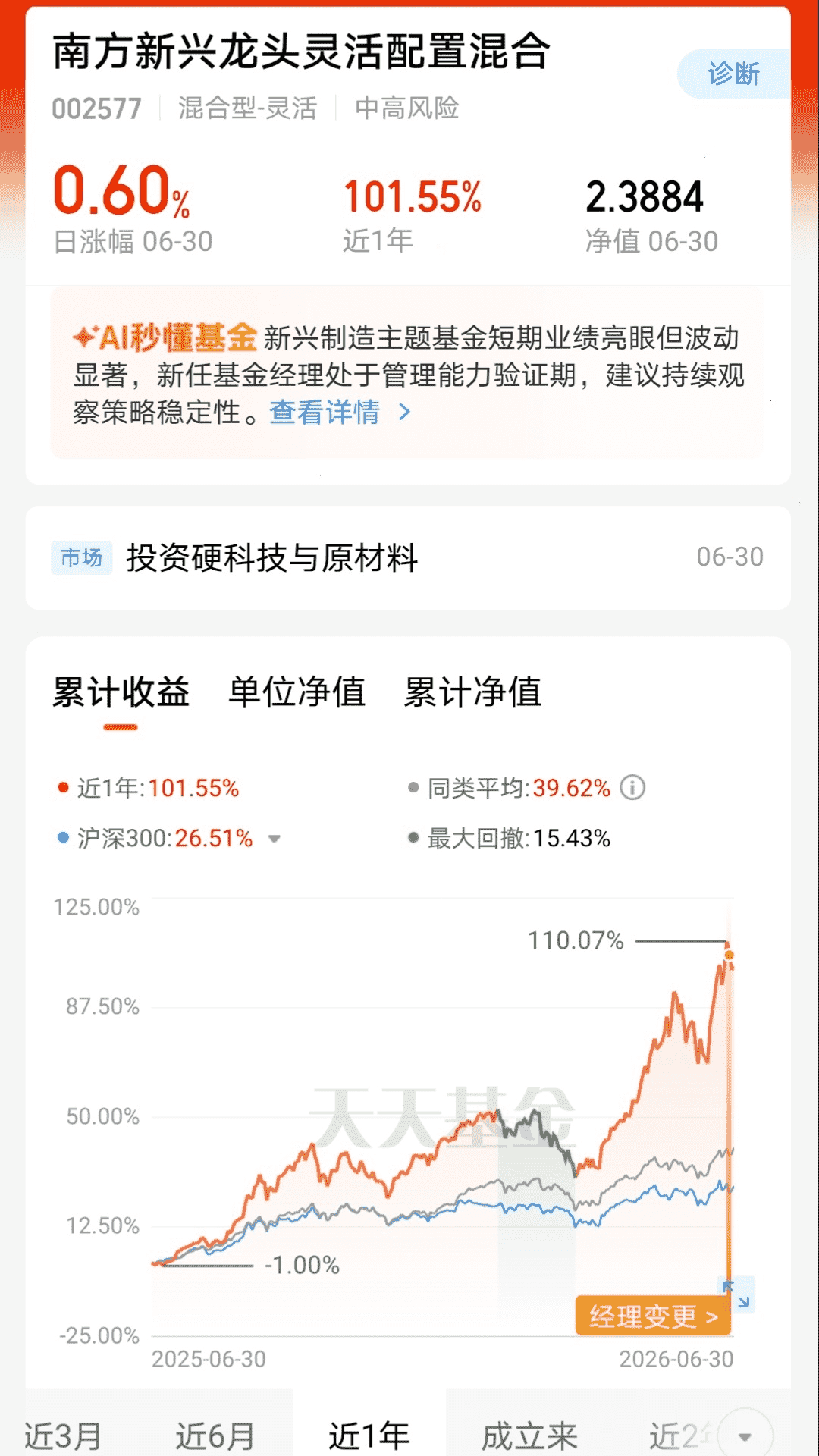Expand the chart to fullscreen
The image size is (819, 1456).
[x=736, y=1294]
